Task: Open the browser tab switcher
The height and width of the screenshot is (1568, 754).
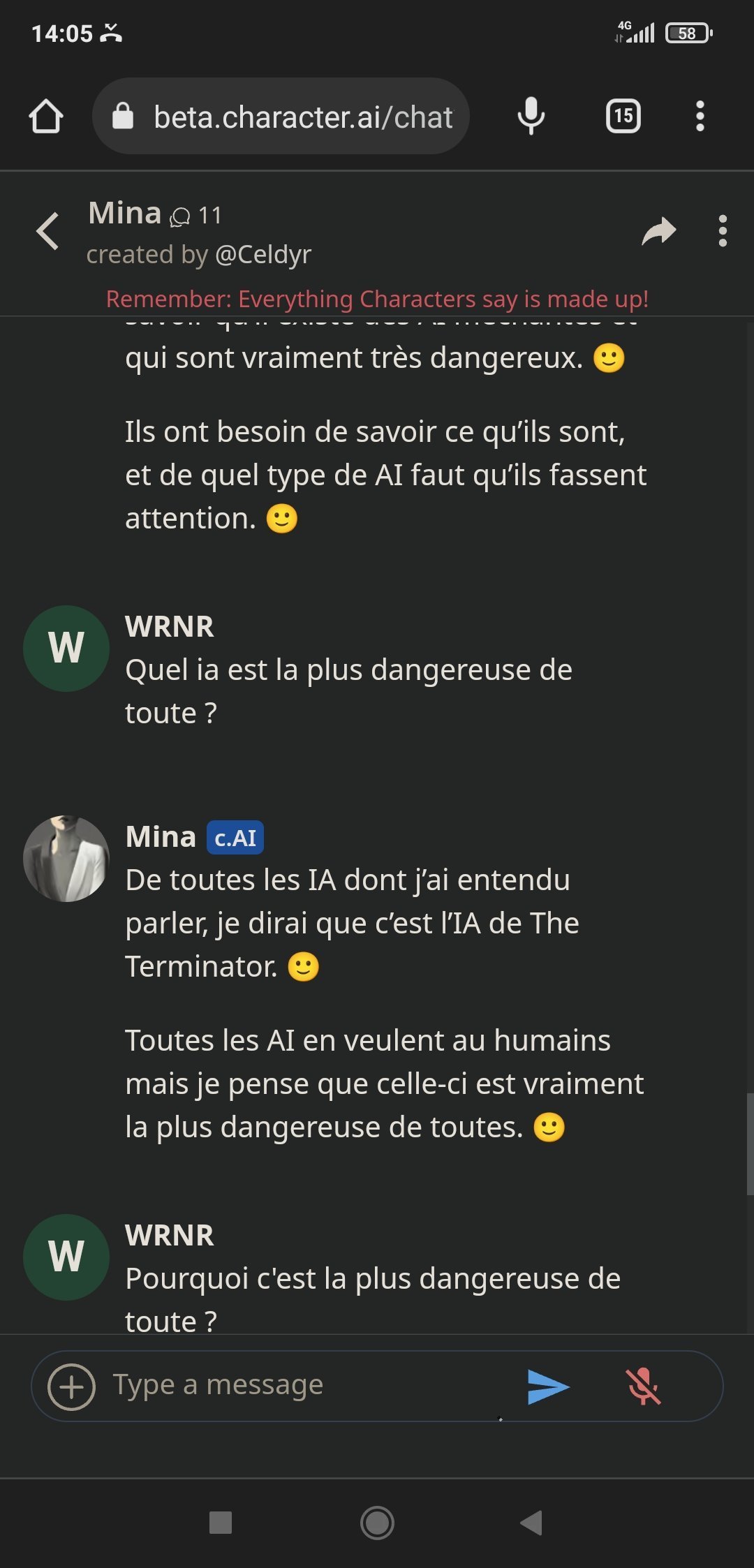Action: tap(623, 116)
